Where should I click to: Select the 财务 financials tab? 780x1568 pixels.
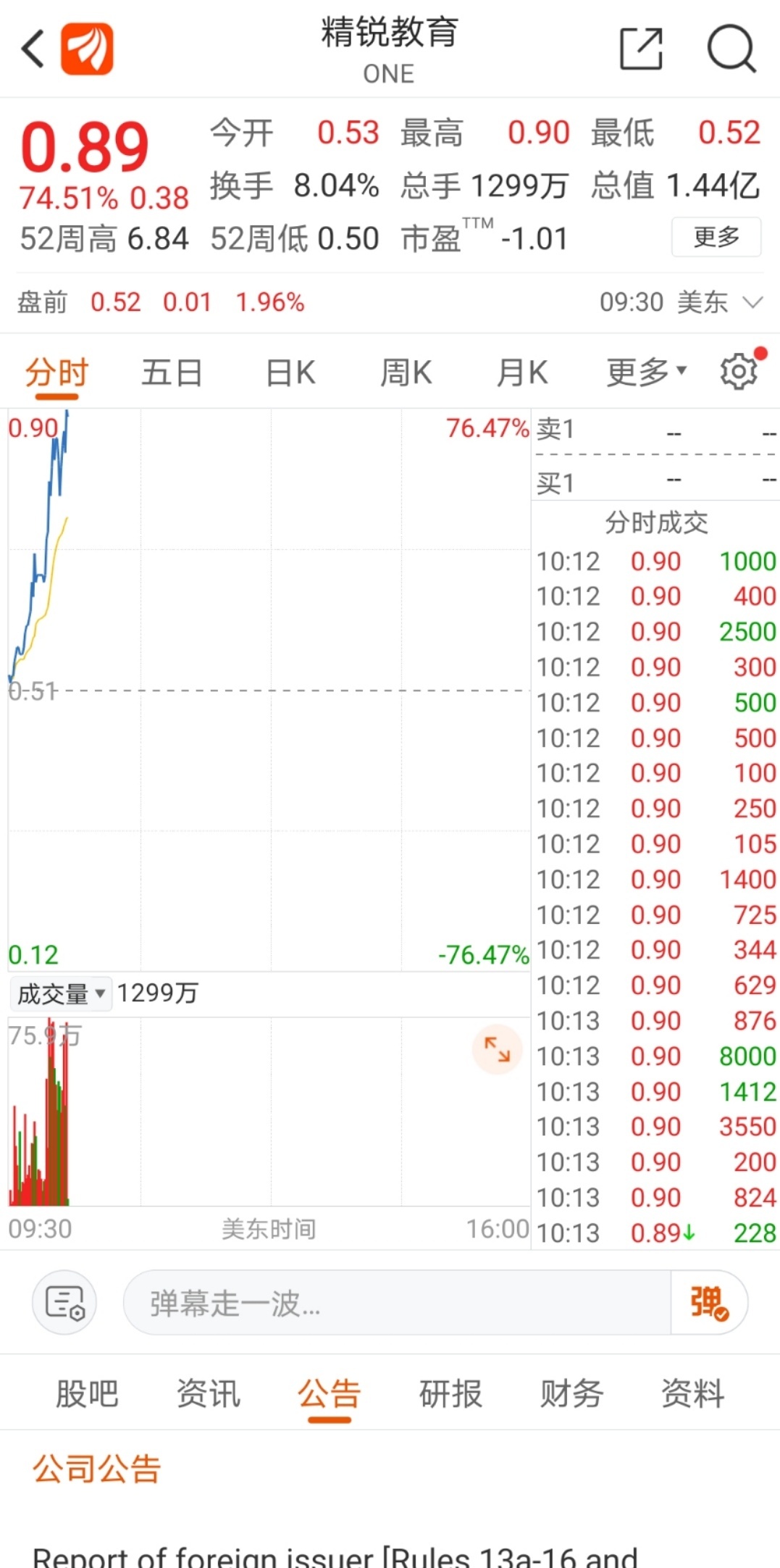point(571,1393)
